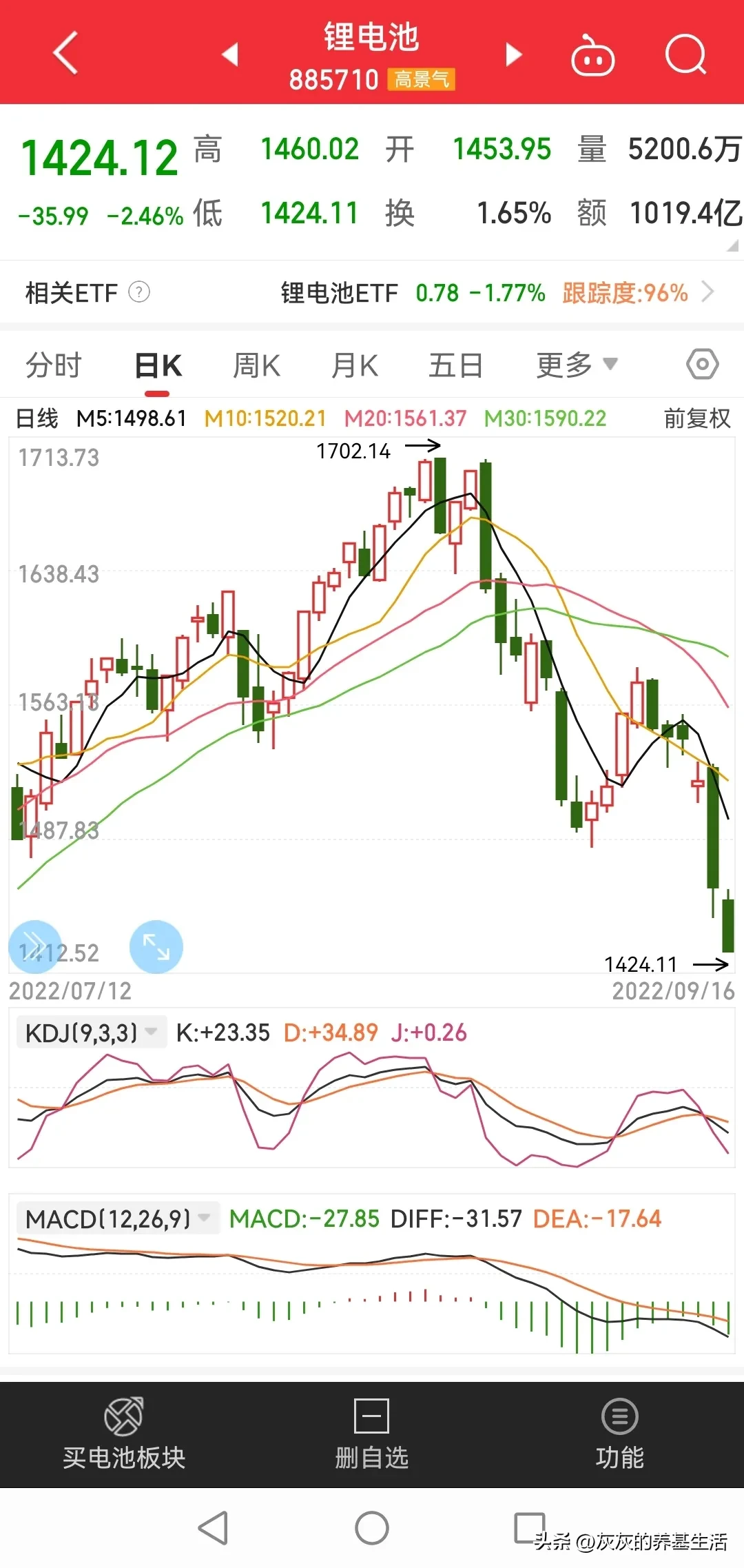Expand the chart to full screen
The width and height of the screenshot is (744, 1568).
click(x=156, y=946)
